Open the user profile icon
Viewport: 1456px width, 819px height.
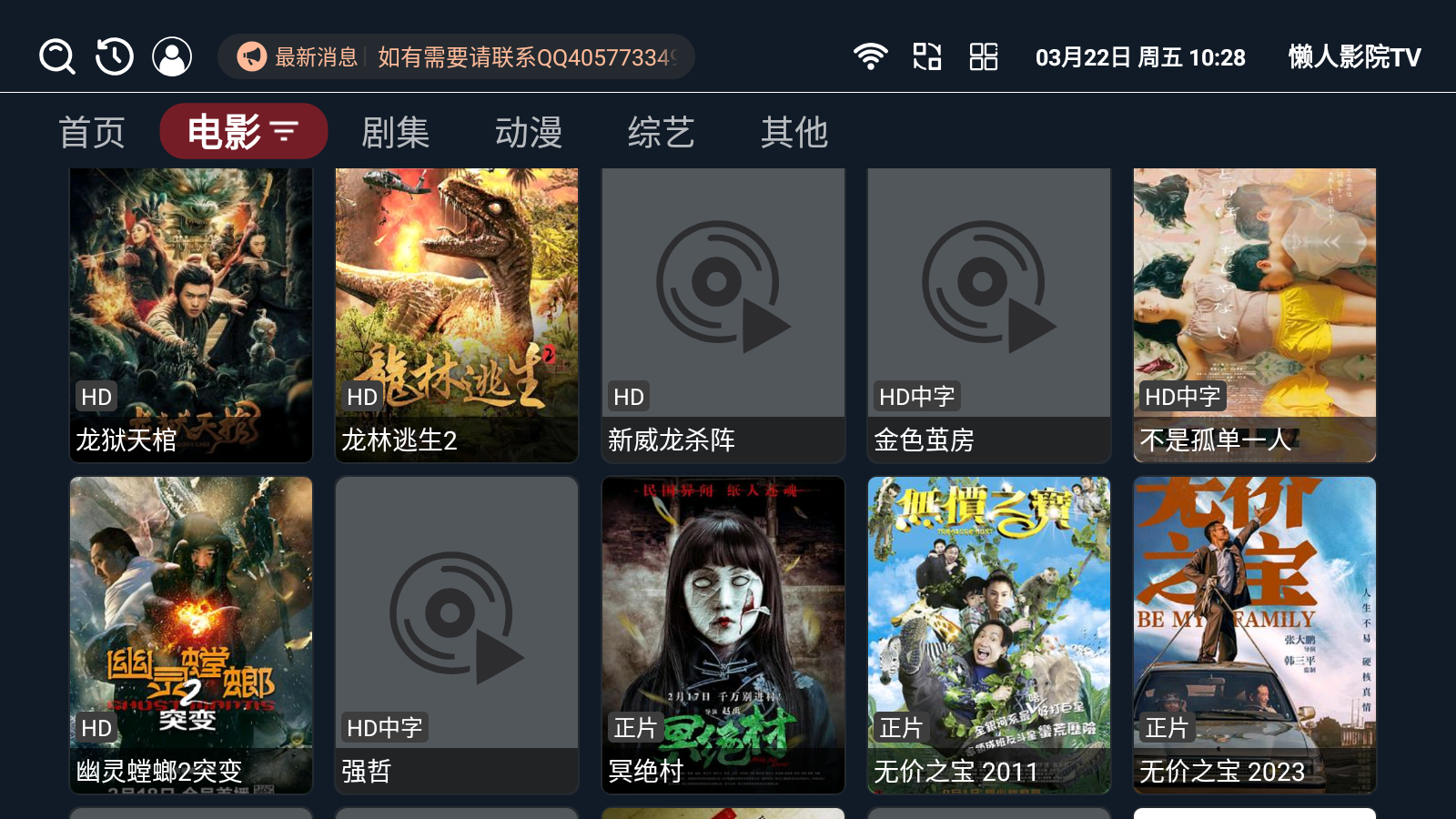172,56
